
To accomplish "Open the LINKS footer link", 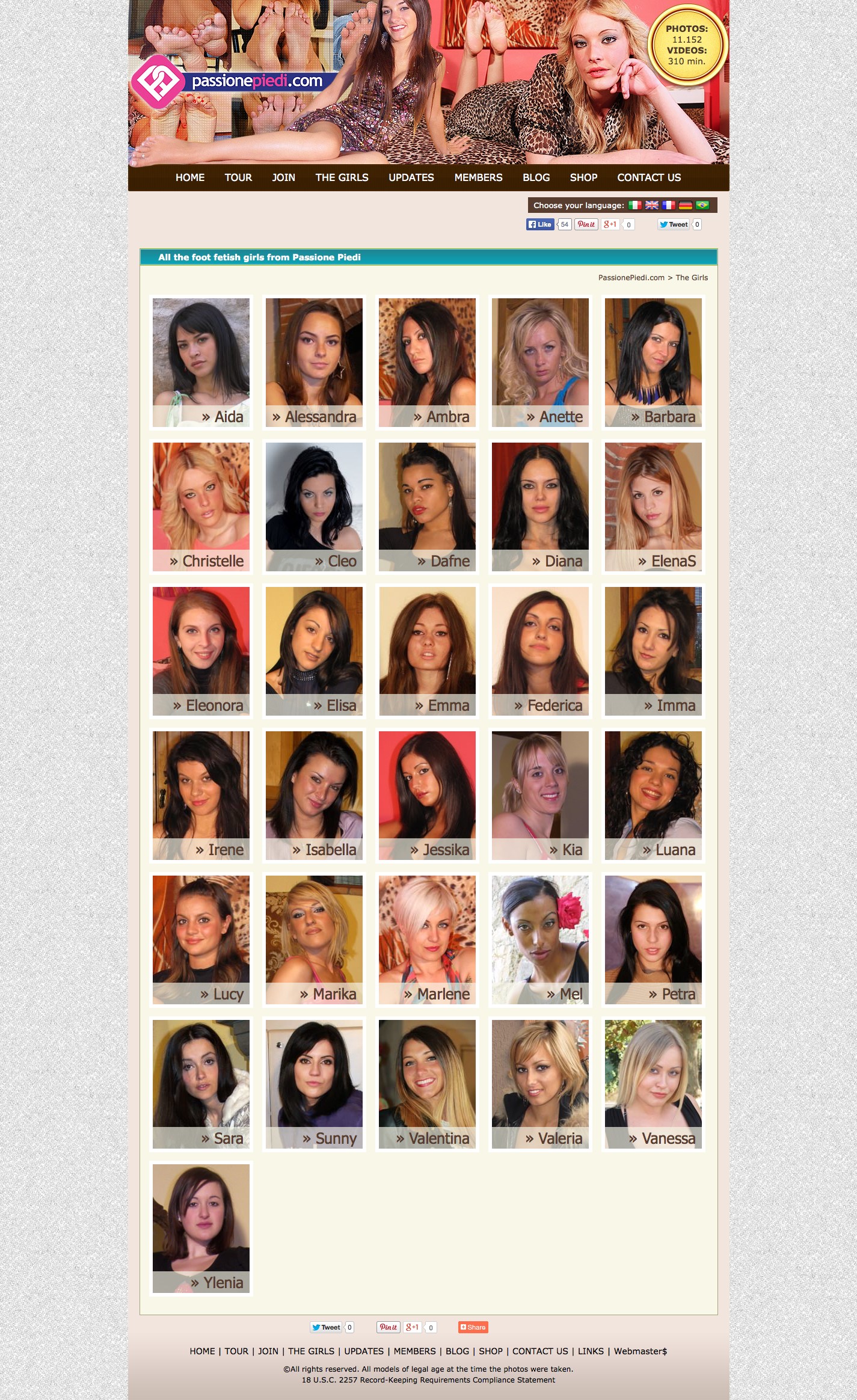I will click(591, 1351).
